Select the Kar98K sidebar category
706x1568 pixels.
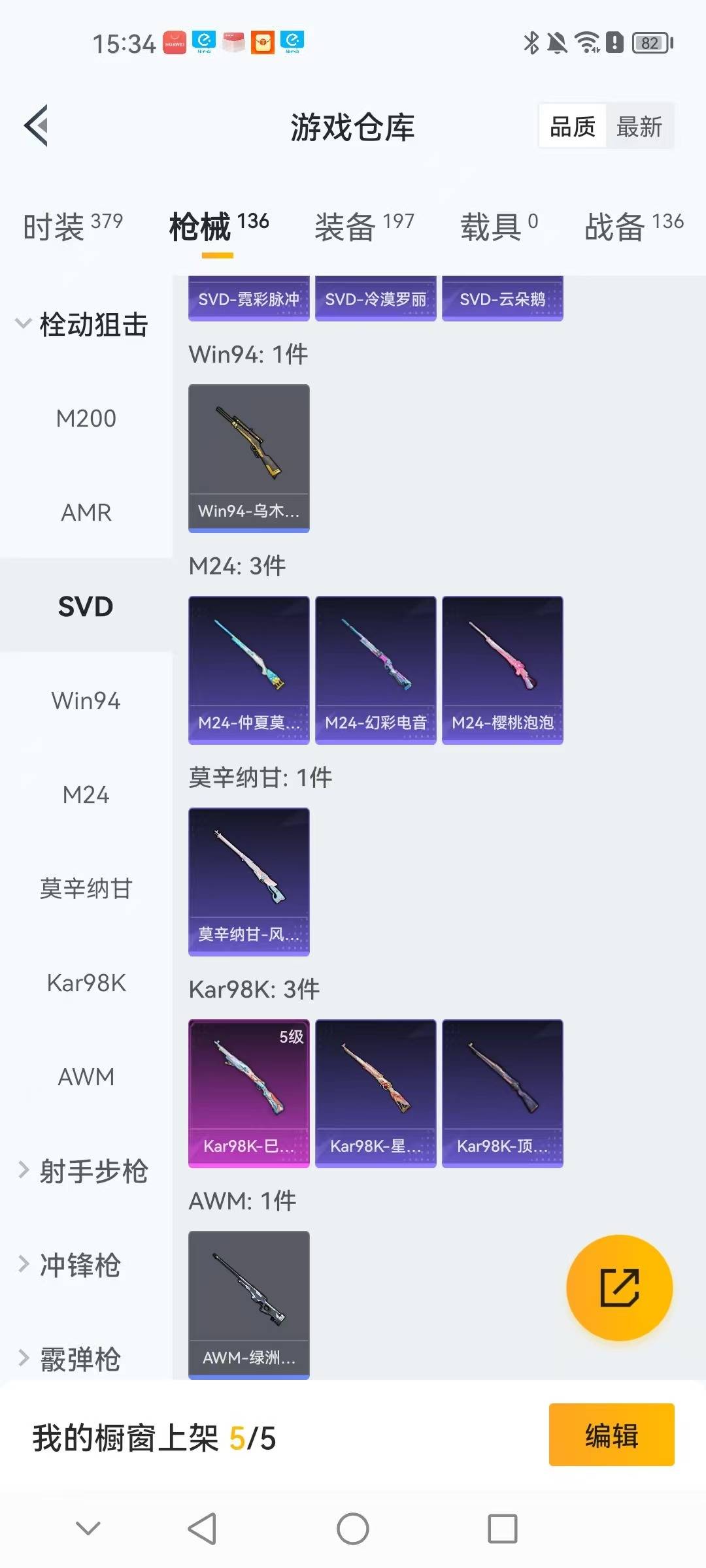tap(86, 982)
